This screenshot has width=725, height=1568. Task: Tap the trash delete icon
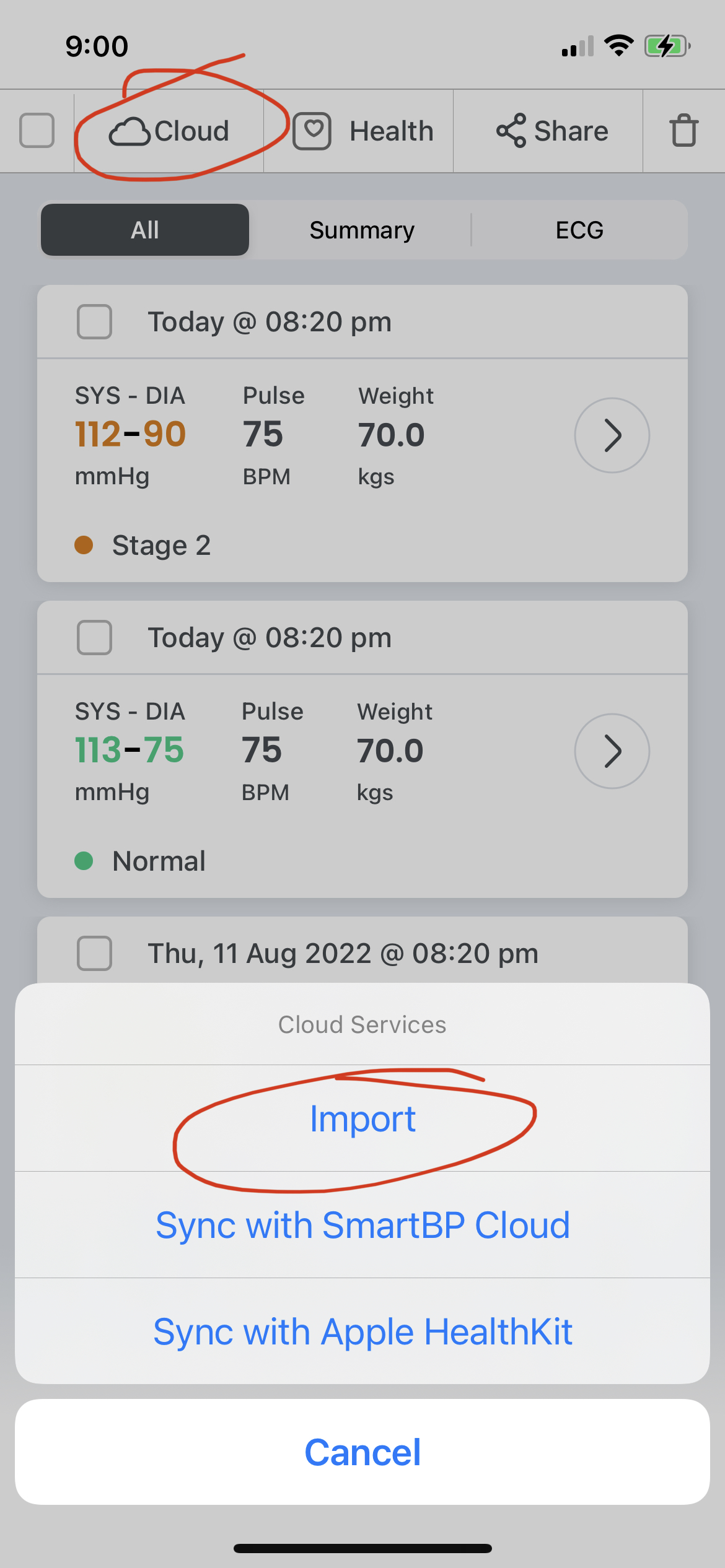(x=683, y=131)
